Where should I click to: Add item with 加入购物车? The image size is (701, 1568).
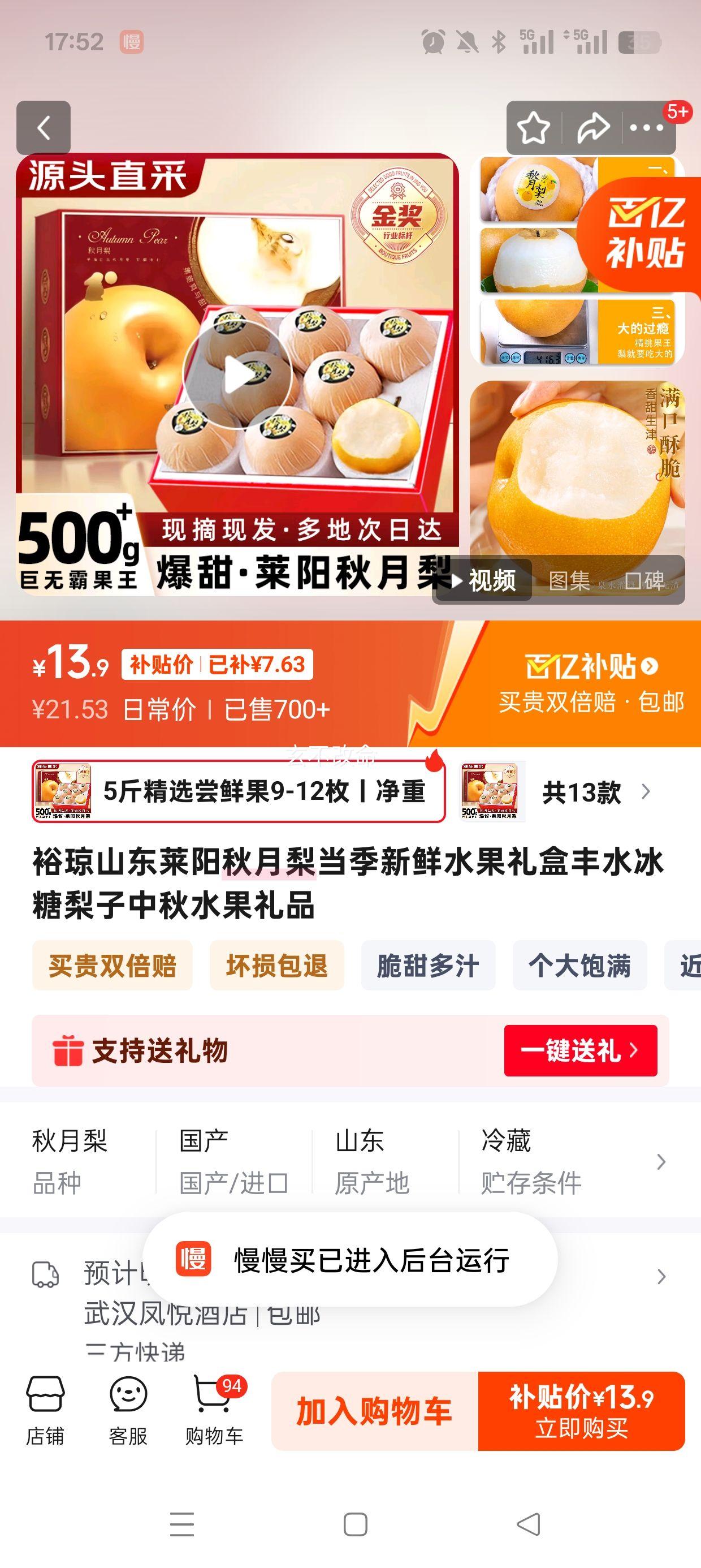coord(374,1411)
